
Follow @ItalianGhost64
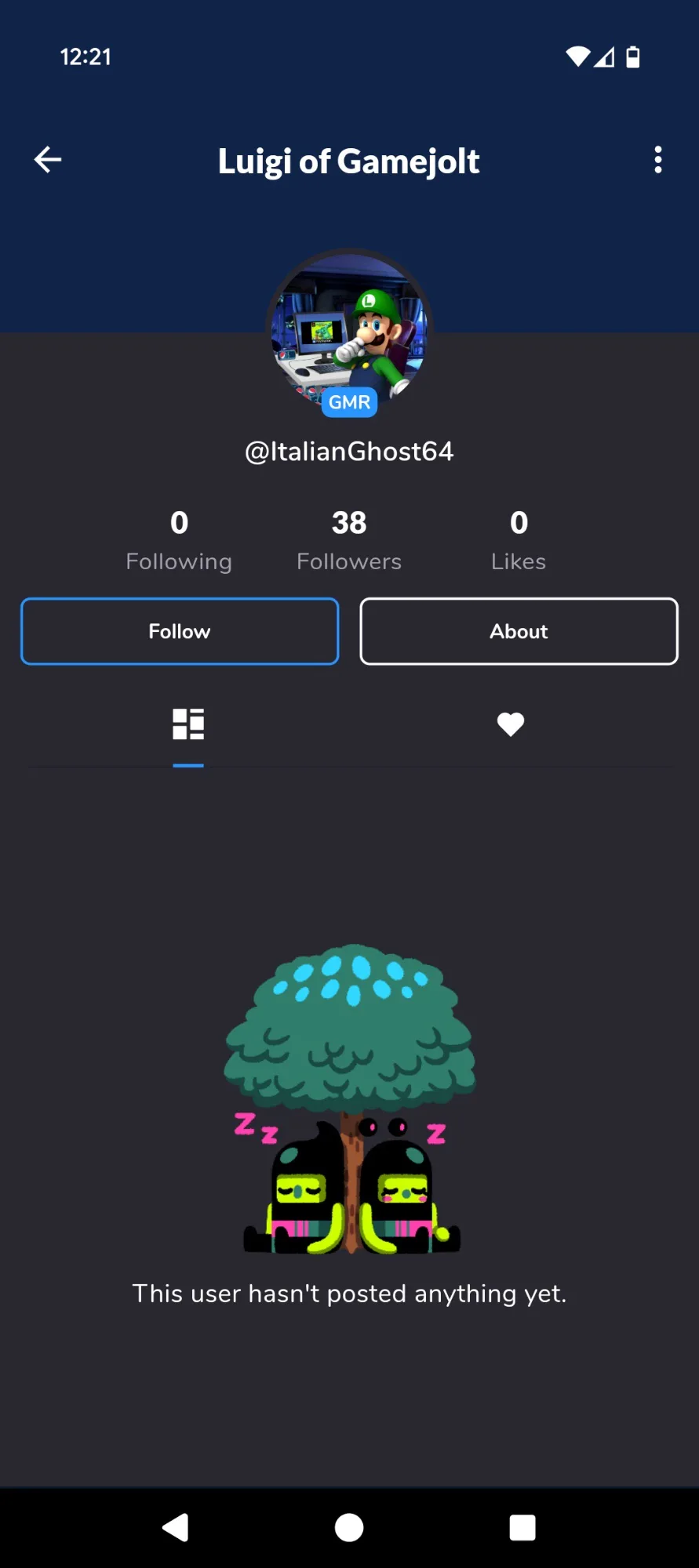(180, 631)
